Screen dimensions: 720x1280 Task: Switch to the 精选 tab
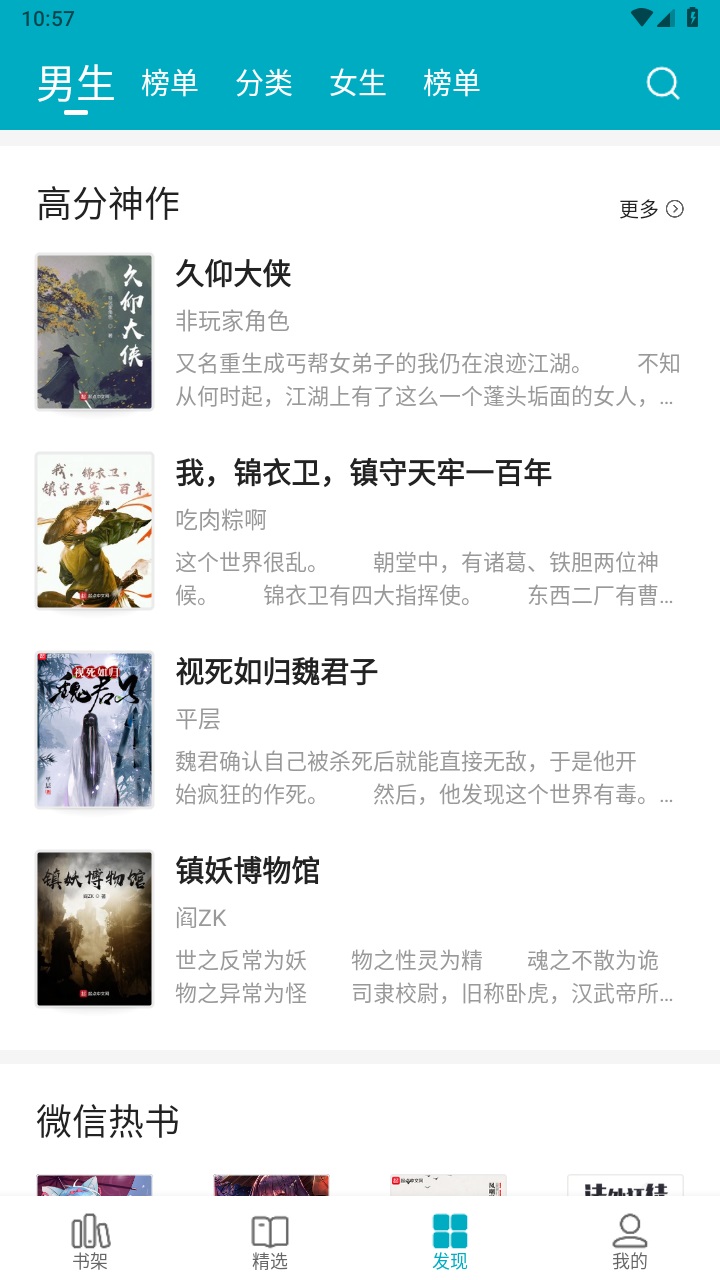(270, 1240)
